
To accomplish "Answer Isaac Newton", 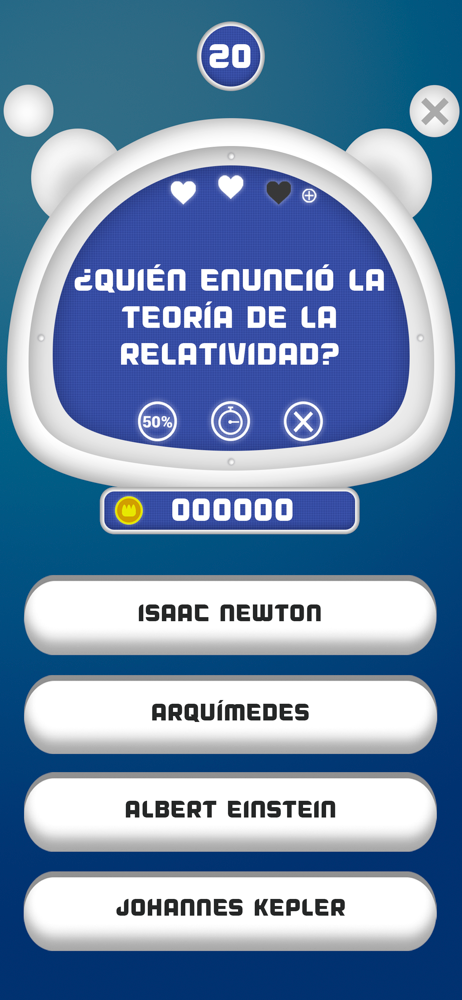I will [230, 615].
